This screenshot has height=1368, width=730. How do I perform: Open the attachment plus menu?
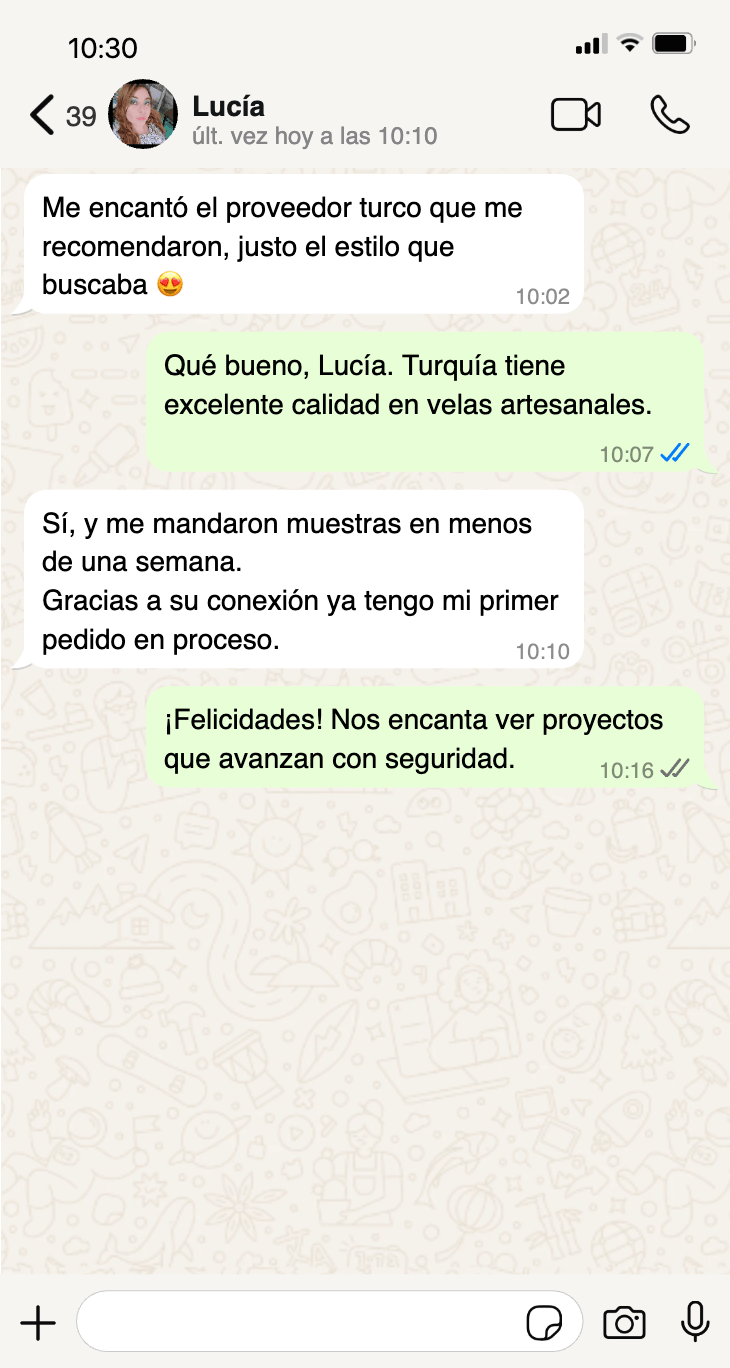38,1323
